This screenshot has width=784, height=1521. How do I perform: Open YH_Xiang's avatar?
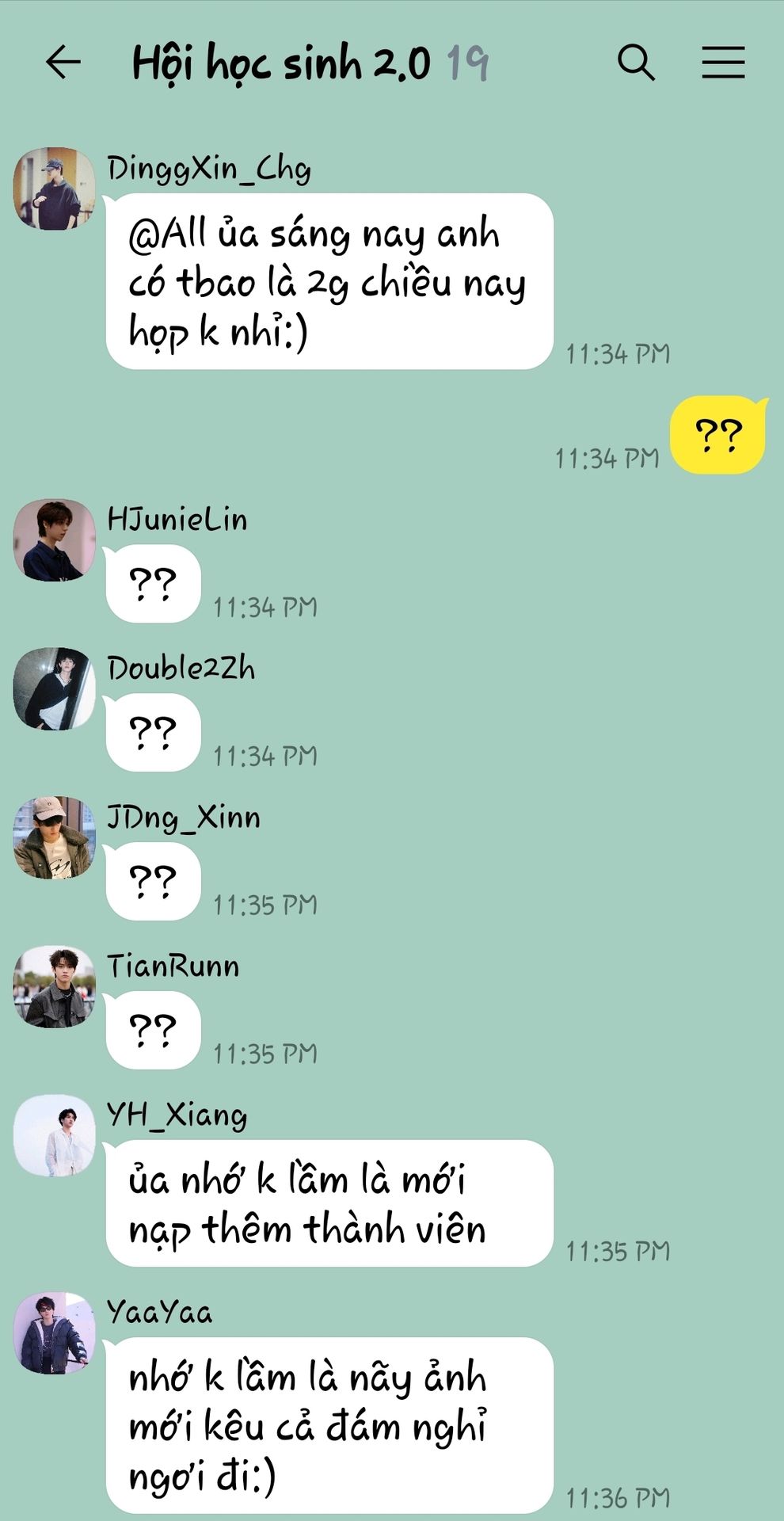54,1135
